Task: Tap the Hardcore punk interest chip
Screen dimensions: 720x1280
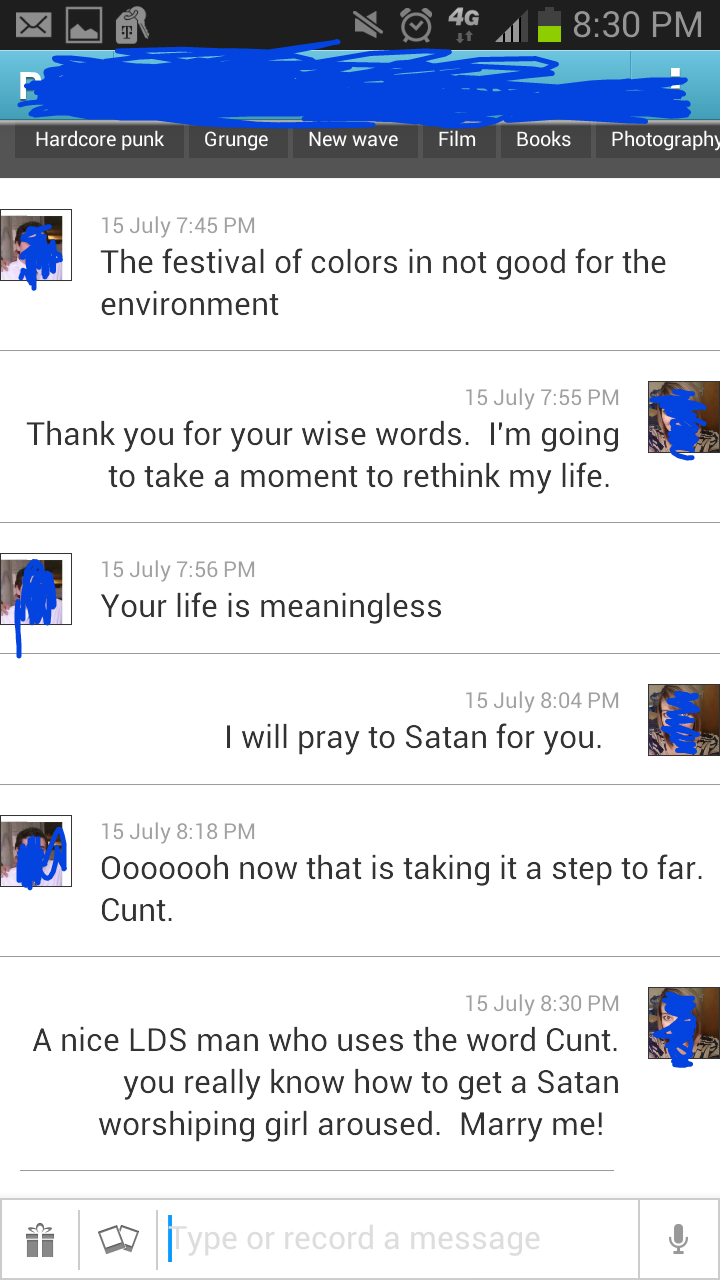Action: 99,140
